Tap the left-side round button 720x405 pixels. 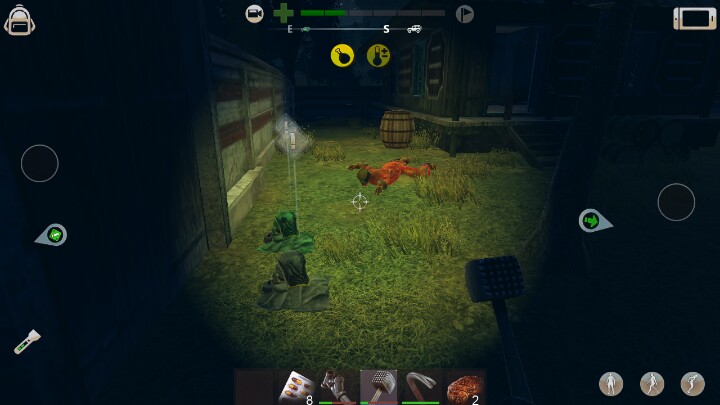40,163
